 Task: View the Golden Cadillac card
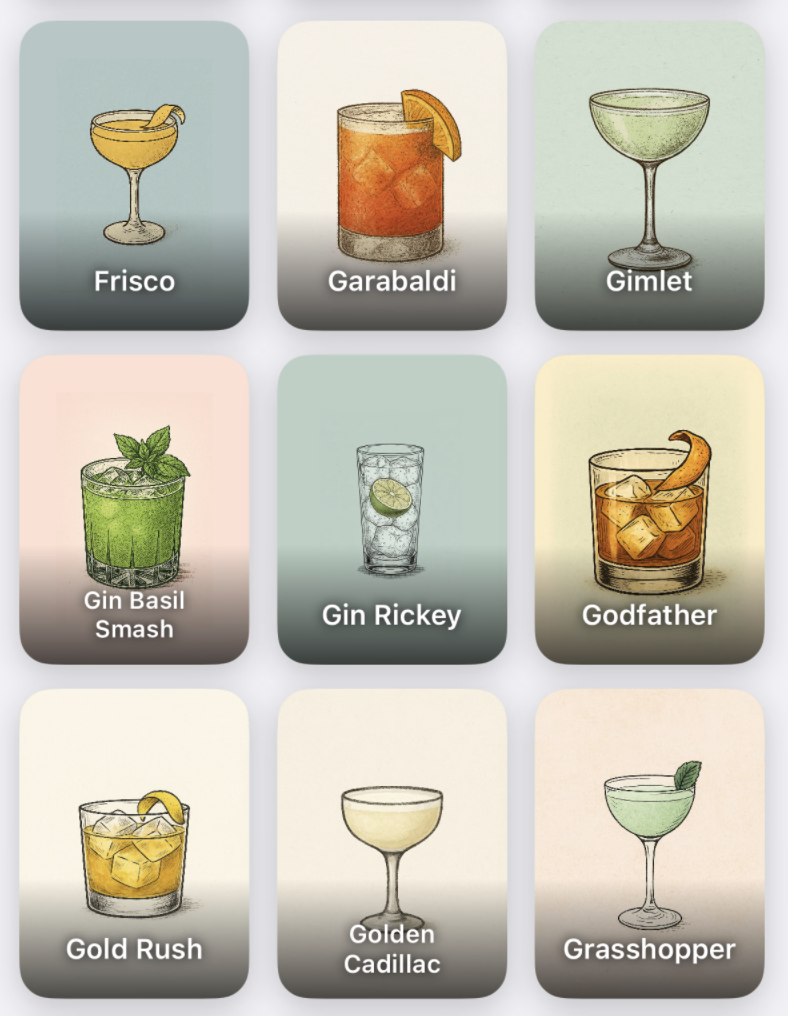(392, 843)
